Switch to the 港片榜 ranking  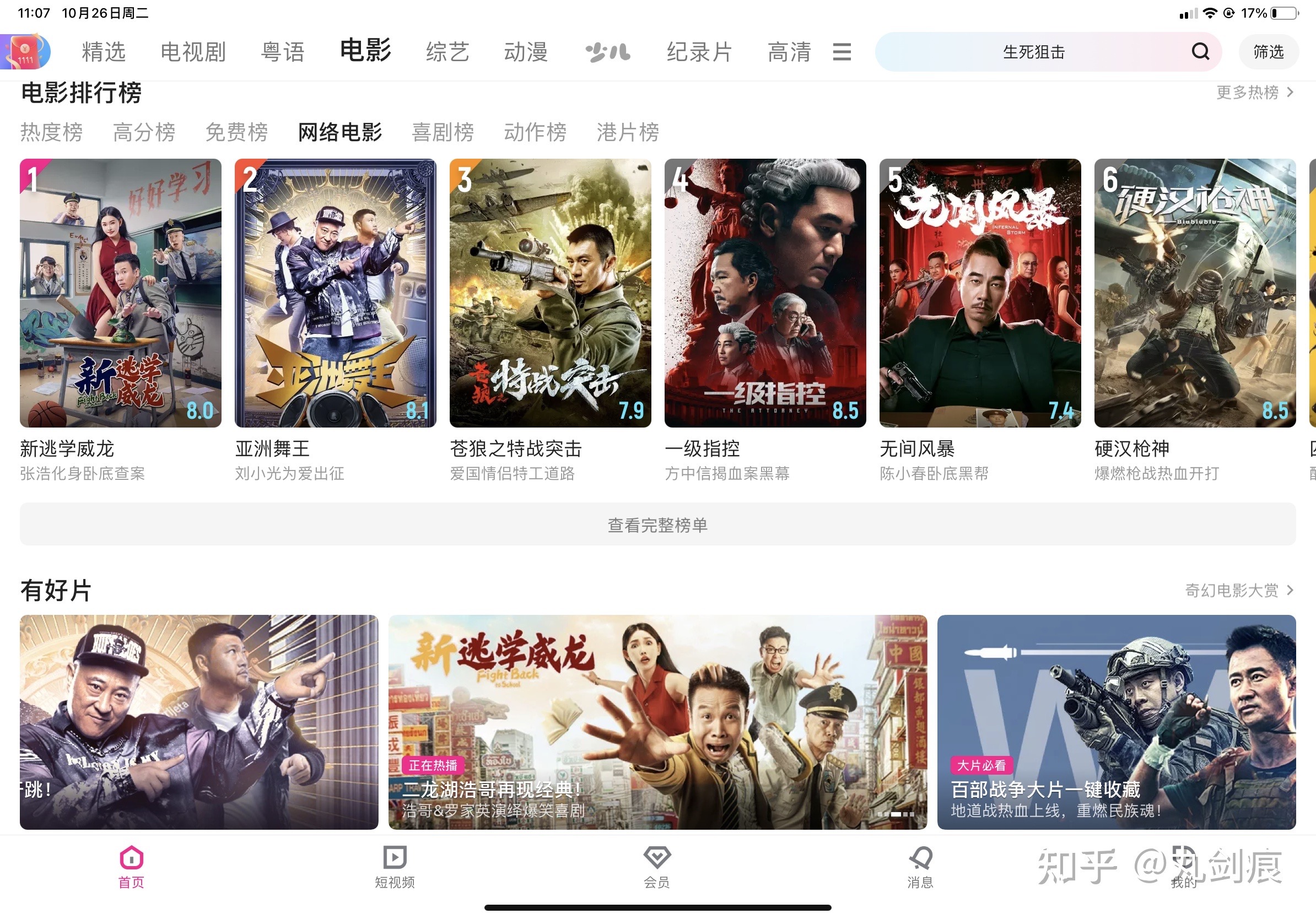coord(628,132)
